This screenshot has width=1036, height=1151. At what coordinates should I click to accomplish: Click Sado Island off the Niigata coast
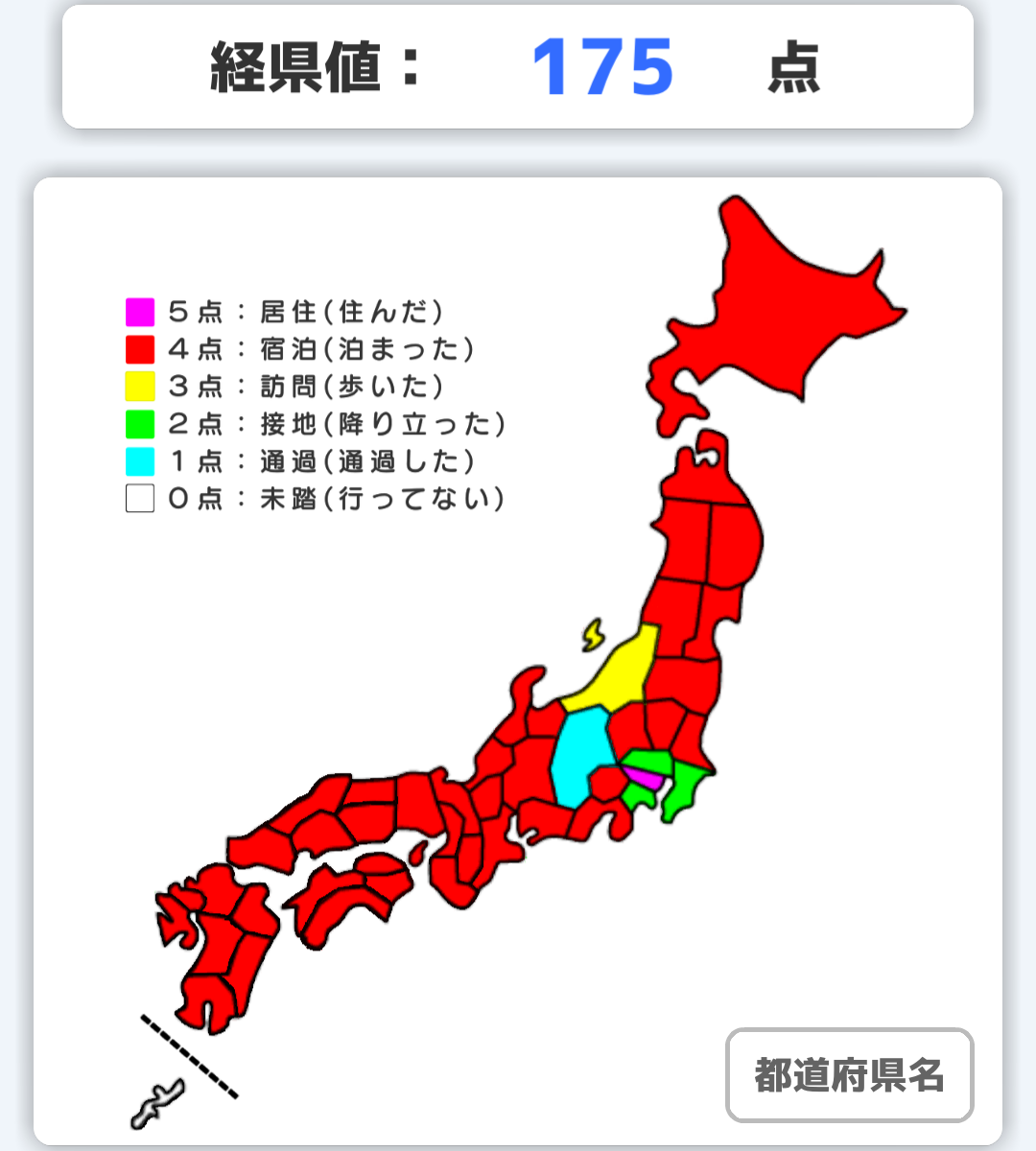(x=596, y=635)
